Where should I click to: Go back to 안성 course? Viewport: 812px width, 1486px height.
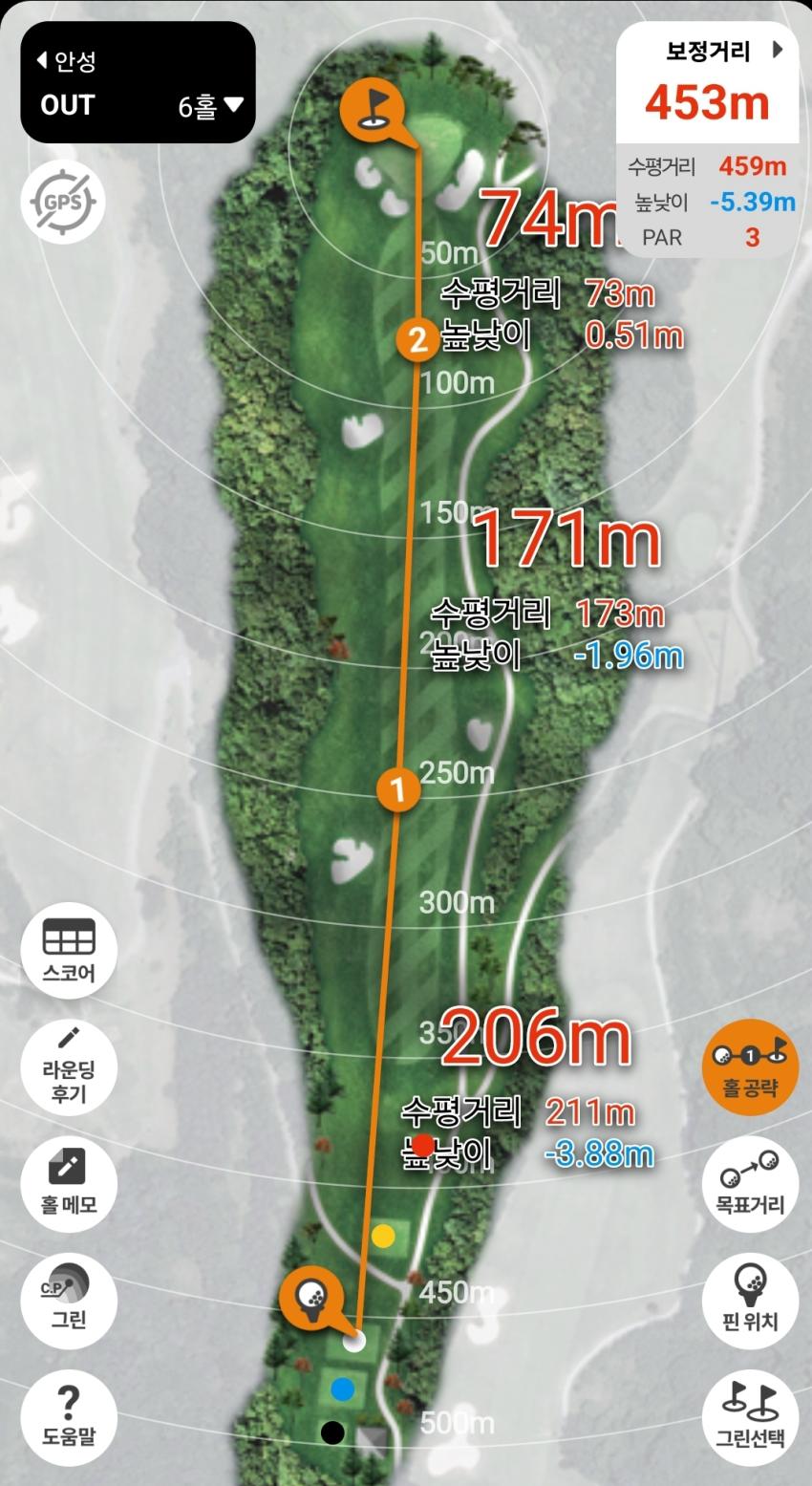pyautogui.click(x=67, y=62)
